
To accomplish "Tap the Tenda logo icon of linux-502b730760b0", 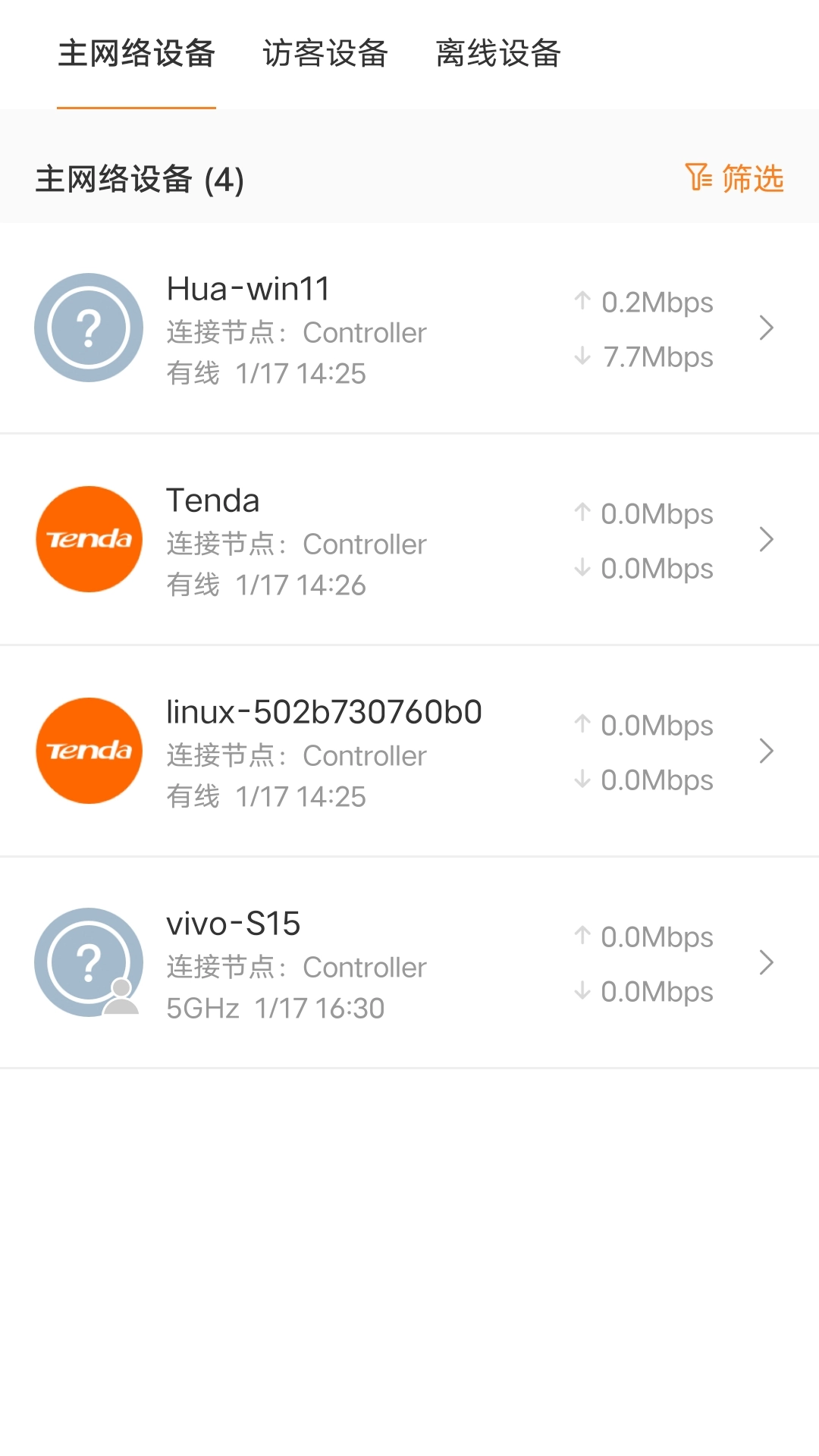I will coord(89,751).
